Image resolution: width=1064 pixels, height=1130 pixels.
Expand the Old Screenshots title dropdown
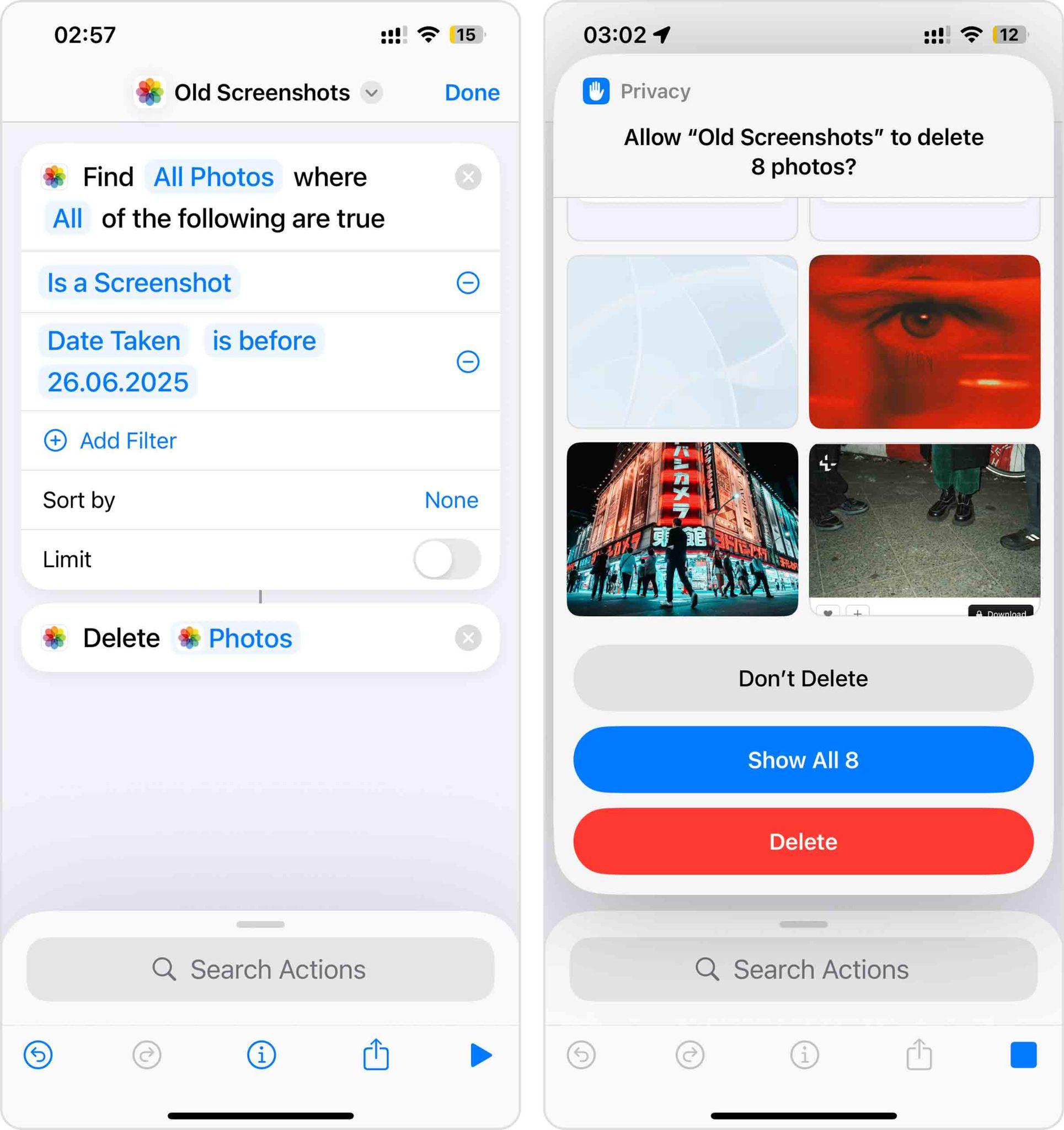[x=371, y=93]
